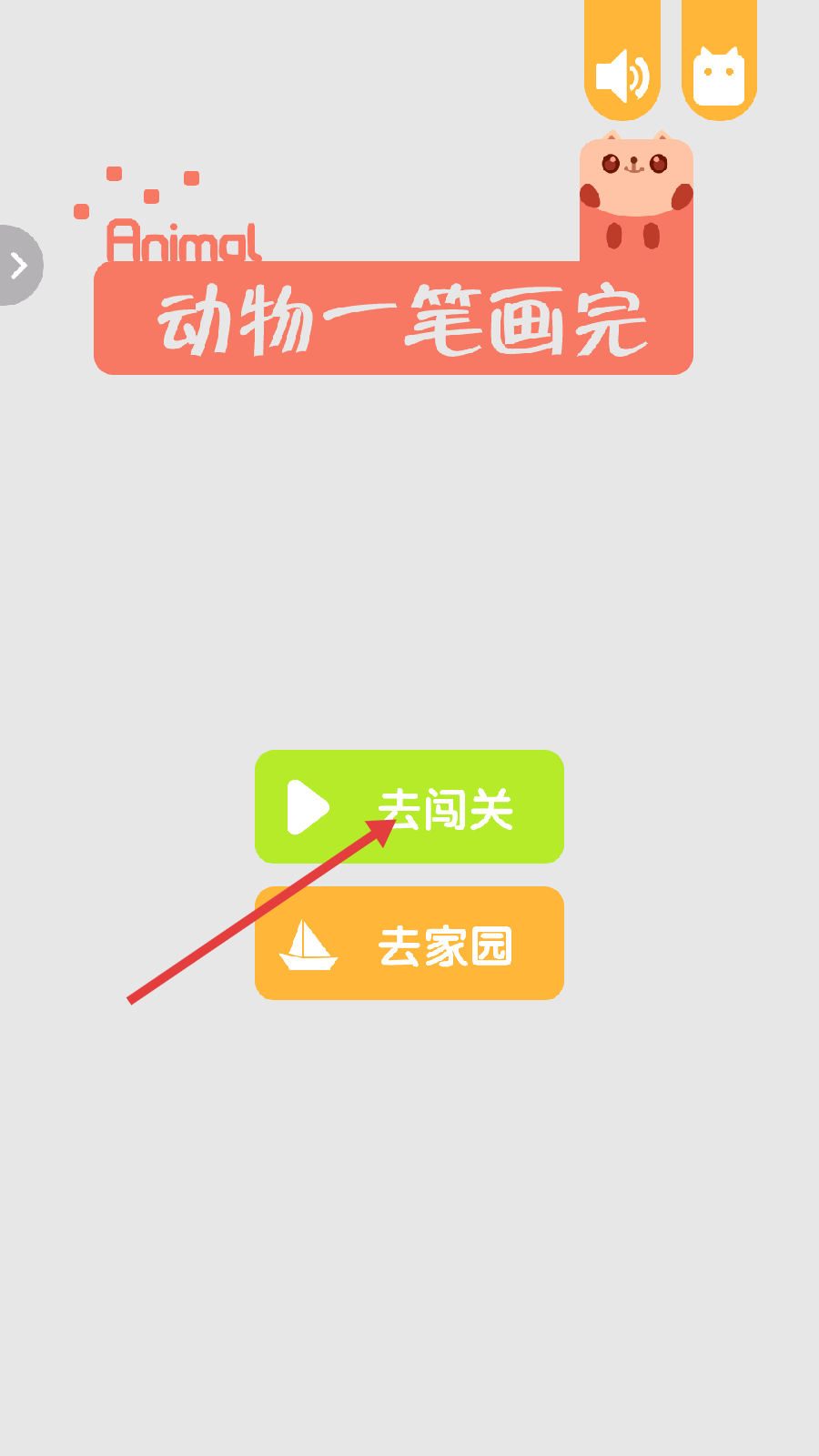Open the cat face icon
This screenshot has width=819, height=1456.
pos(719,76)
